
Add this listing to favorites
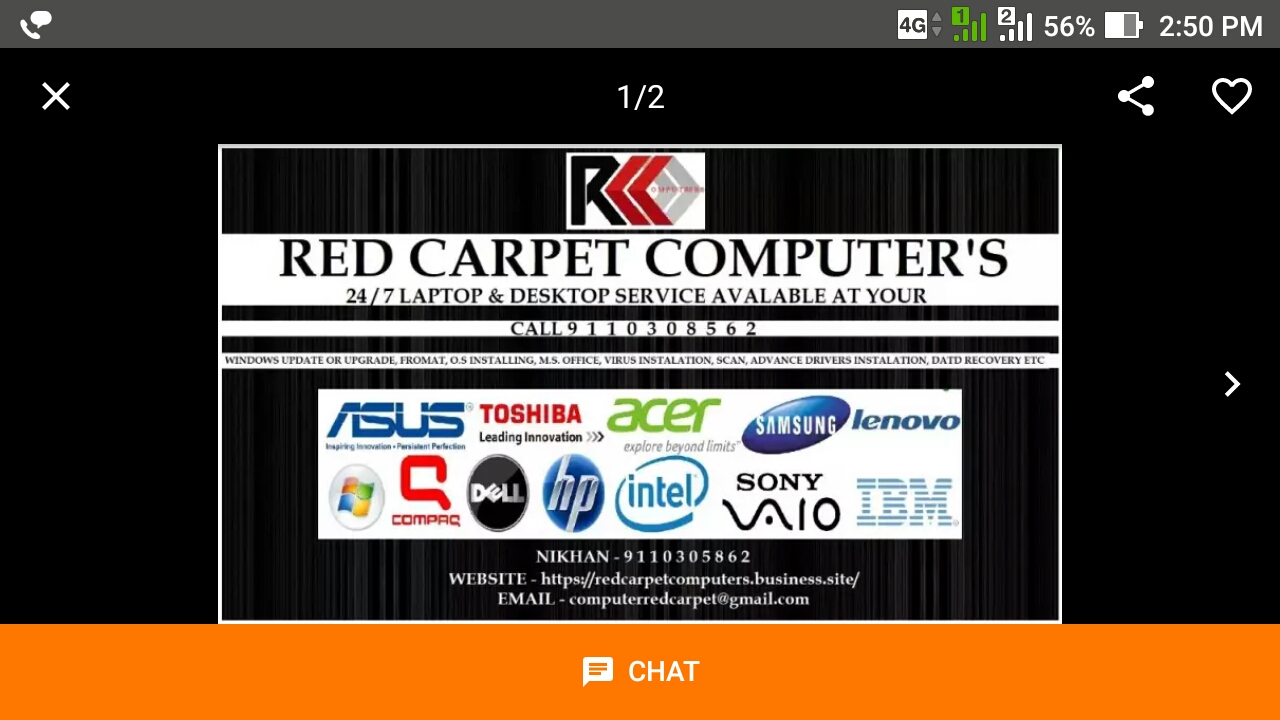point(1231,97)
